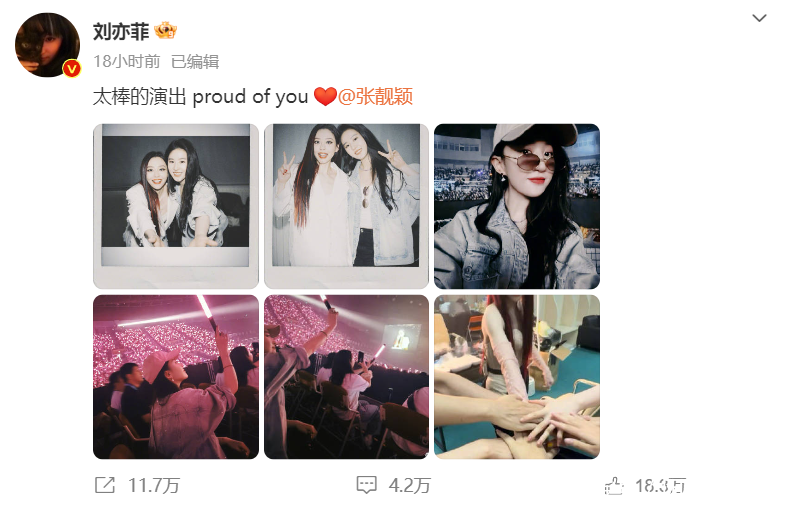787x505 pixels.
Task: Expand the post options chevron
Action: [x=759, y=18]
